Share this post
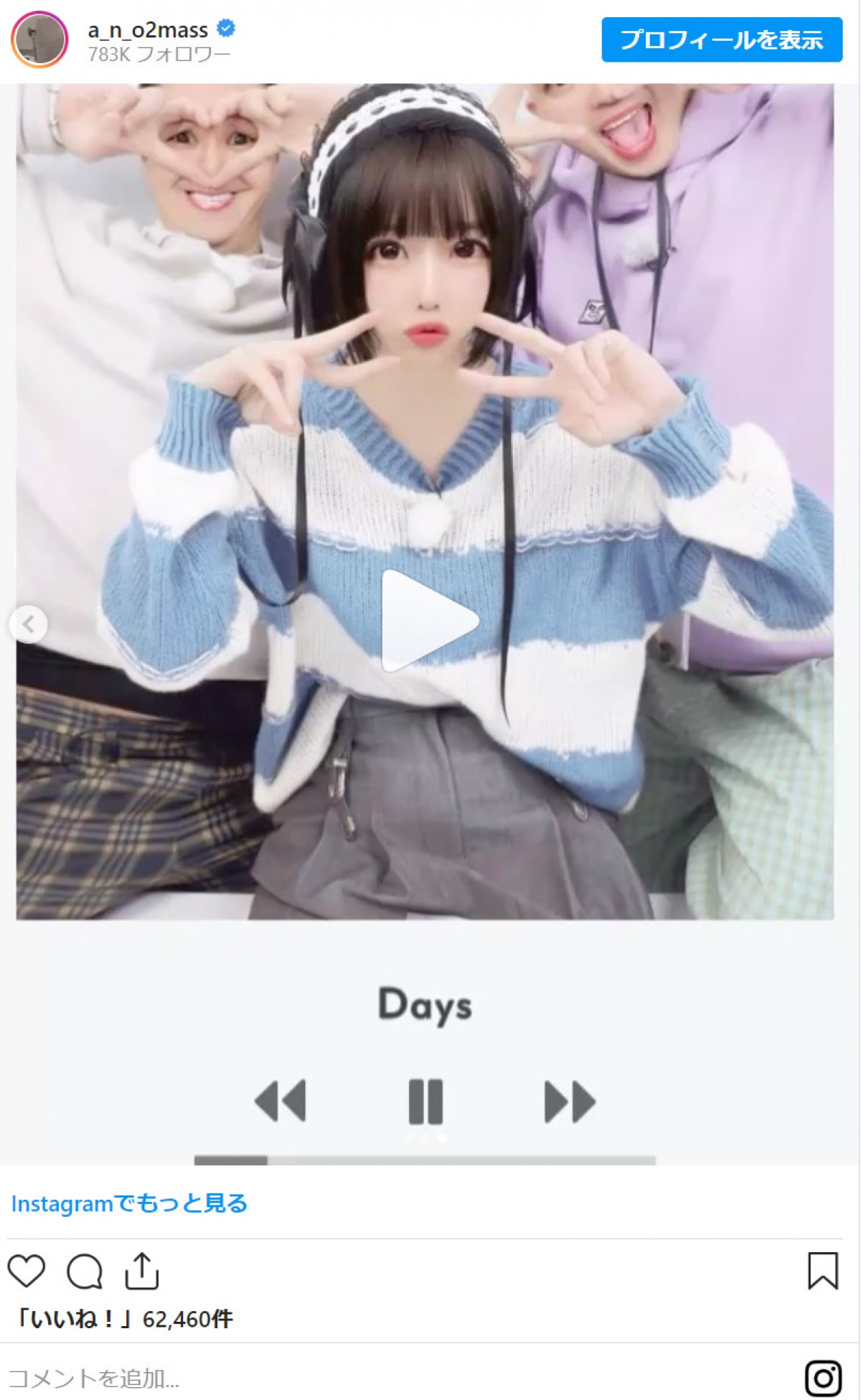861x1400 pixels. tap(141, 1271)
